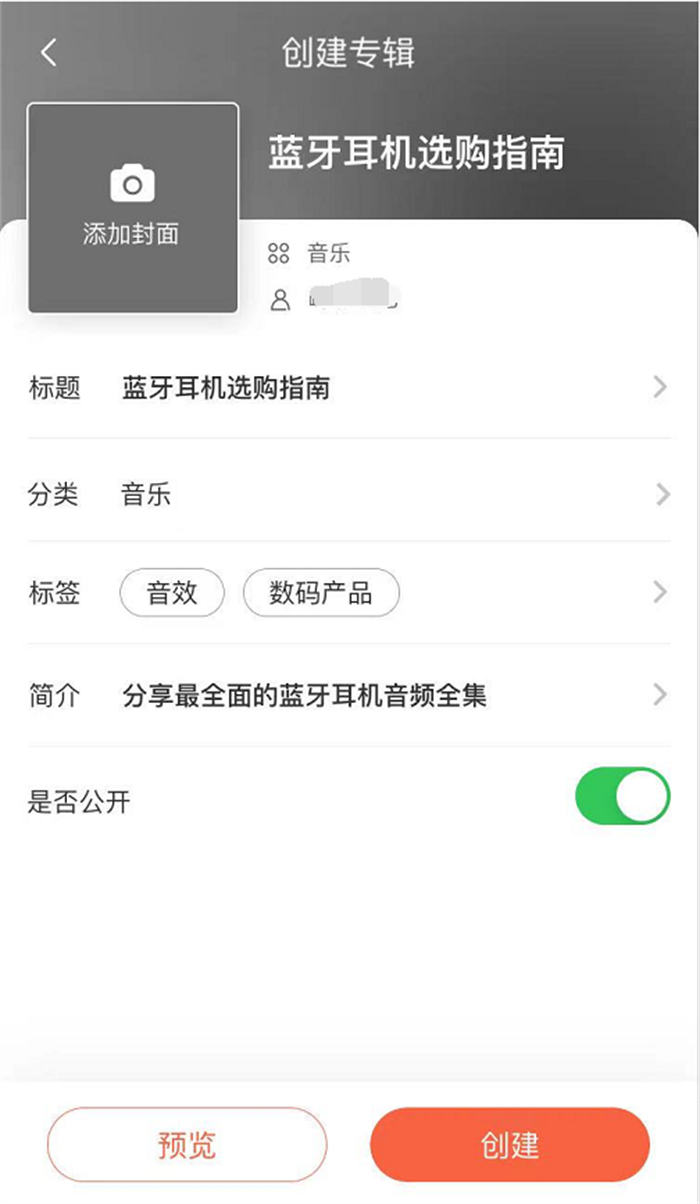Tap the 预览 button

187,1145
